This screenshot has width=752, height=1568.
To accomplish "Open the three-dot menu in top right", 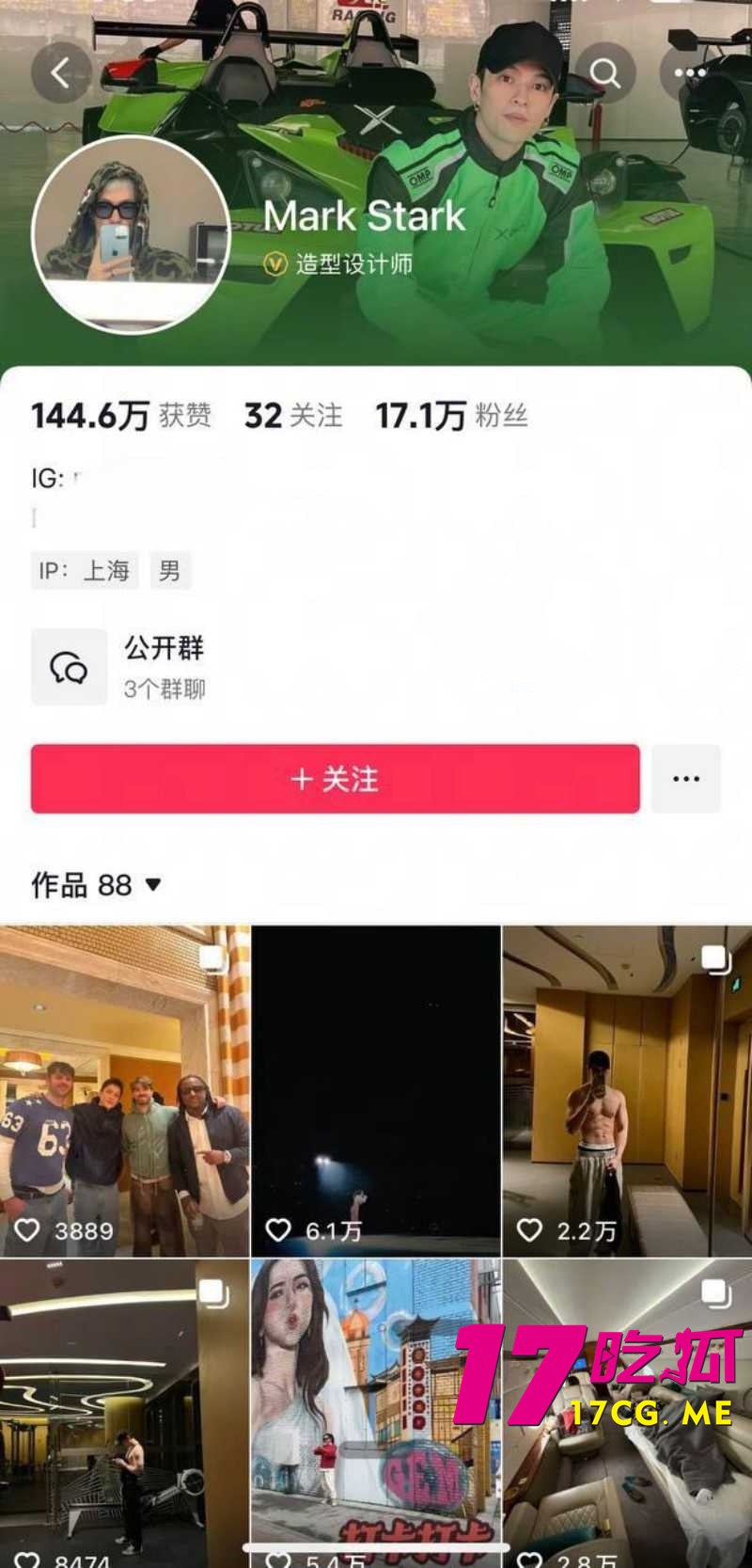I will click(689, 72).
